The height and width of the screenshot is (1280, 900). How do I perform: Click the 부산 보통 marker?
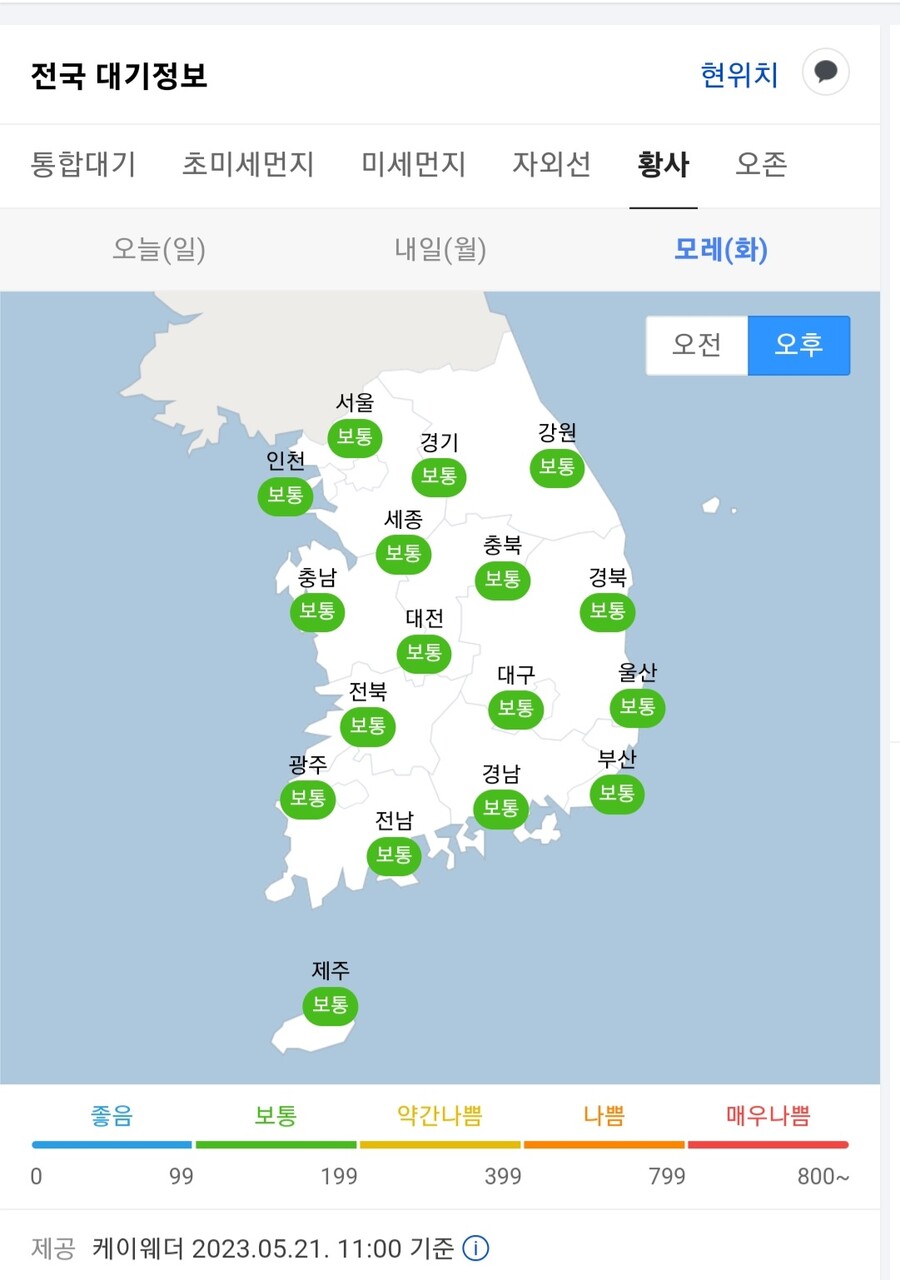[x=616, y=795]
